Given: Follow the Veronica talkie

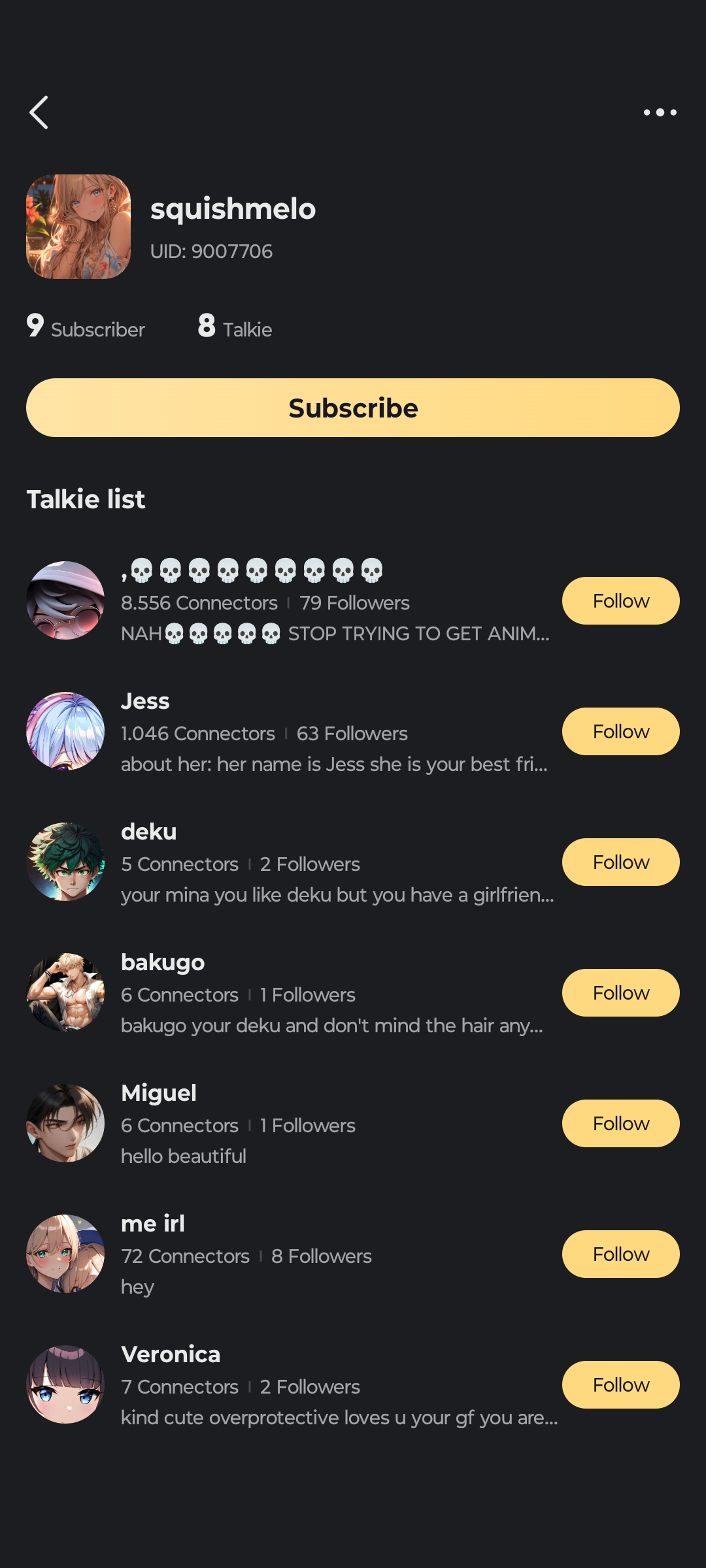Looking at the screenshot, I should [620, 1385].
